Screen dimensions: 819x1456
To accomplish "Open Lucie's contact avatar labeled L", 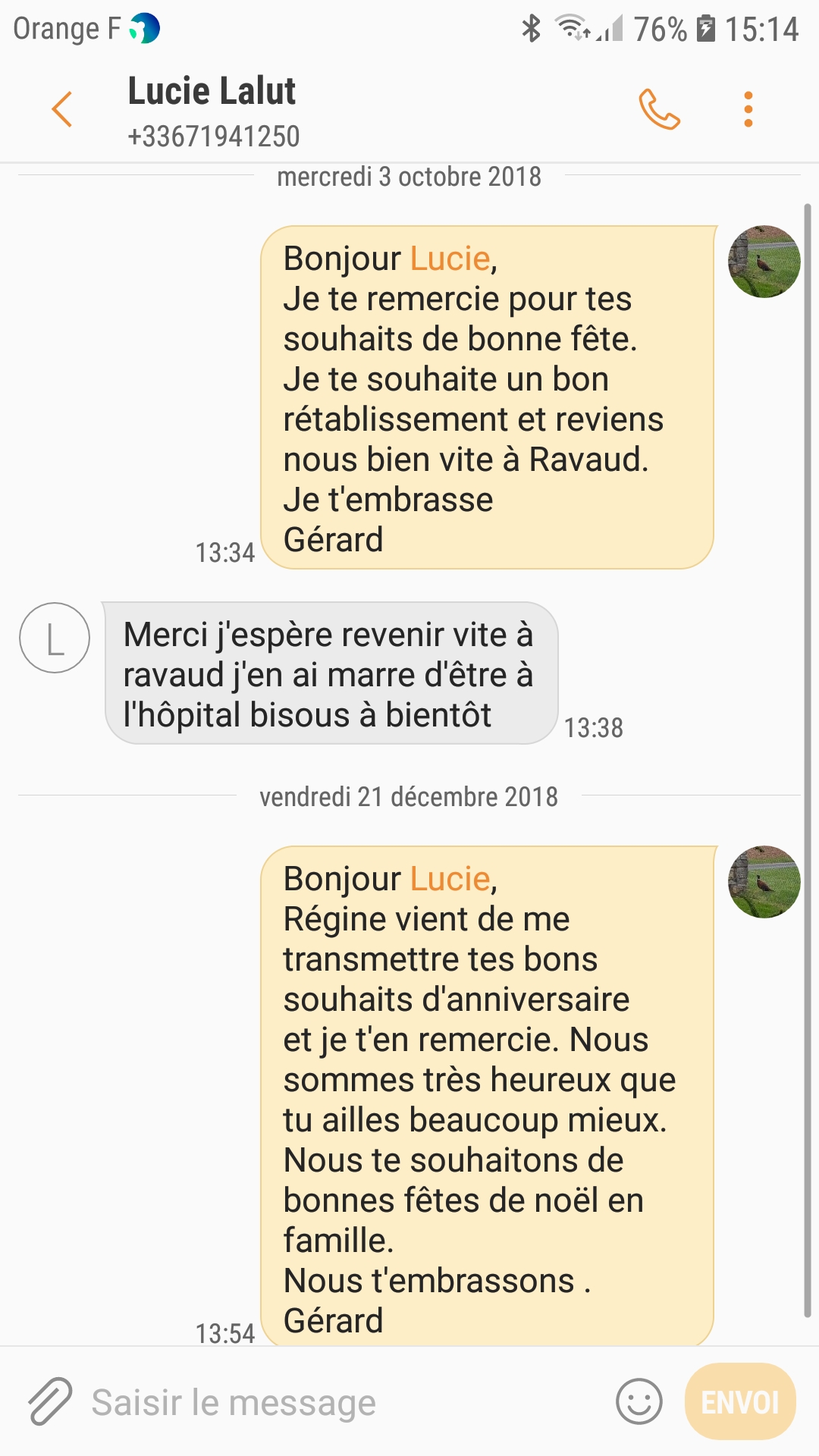I will tap(55, 638).
